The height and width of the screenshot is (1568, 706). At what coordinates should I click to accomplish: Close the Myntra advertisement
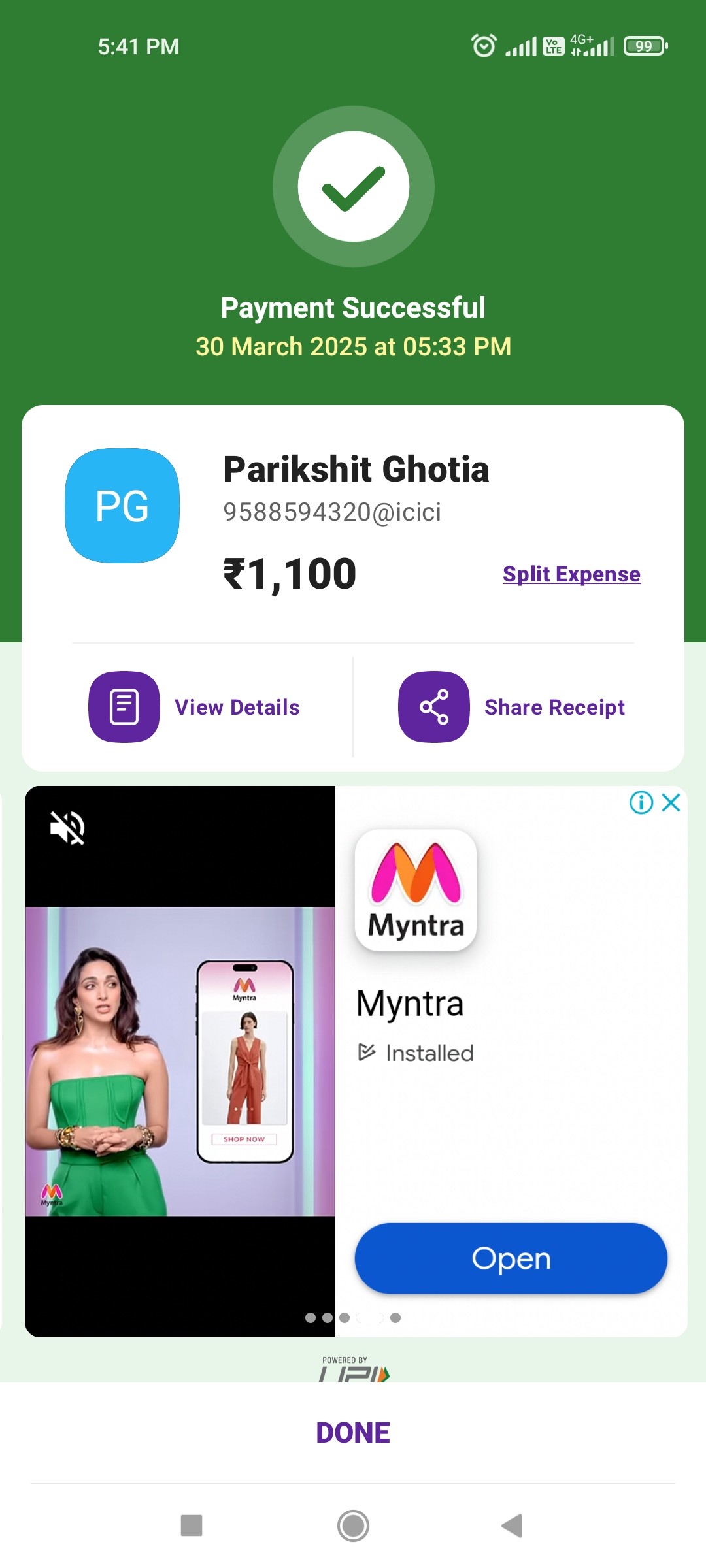(x=671, y=802)
